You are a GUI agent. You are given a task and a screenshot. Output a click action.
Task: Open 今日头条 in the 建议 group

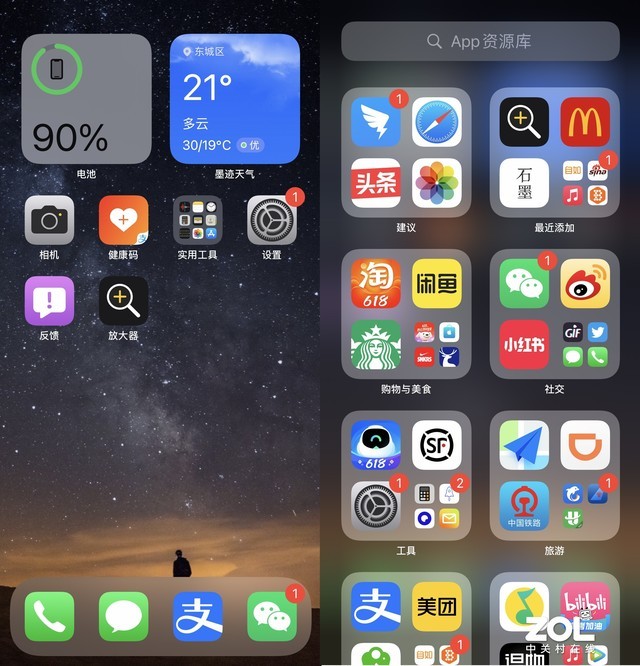tap(375, 183)
